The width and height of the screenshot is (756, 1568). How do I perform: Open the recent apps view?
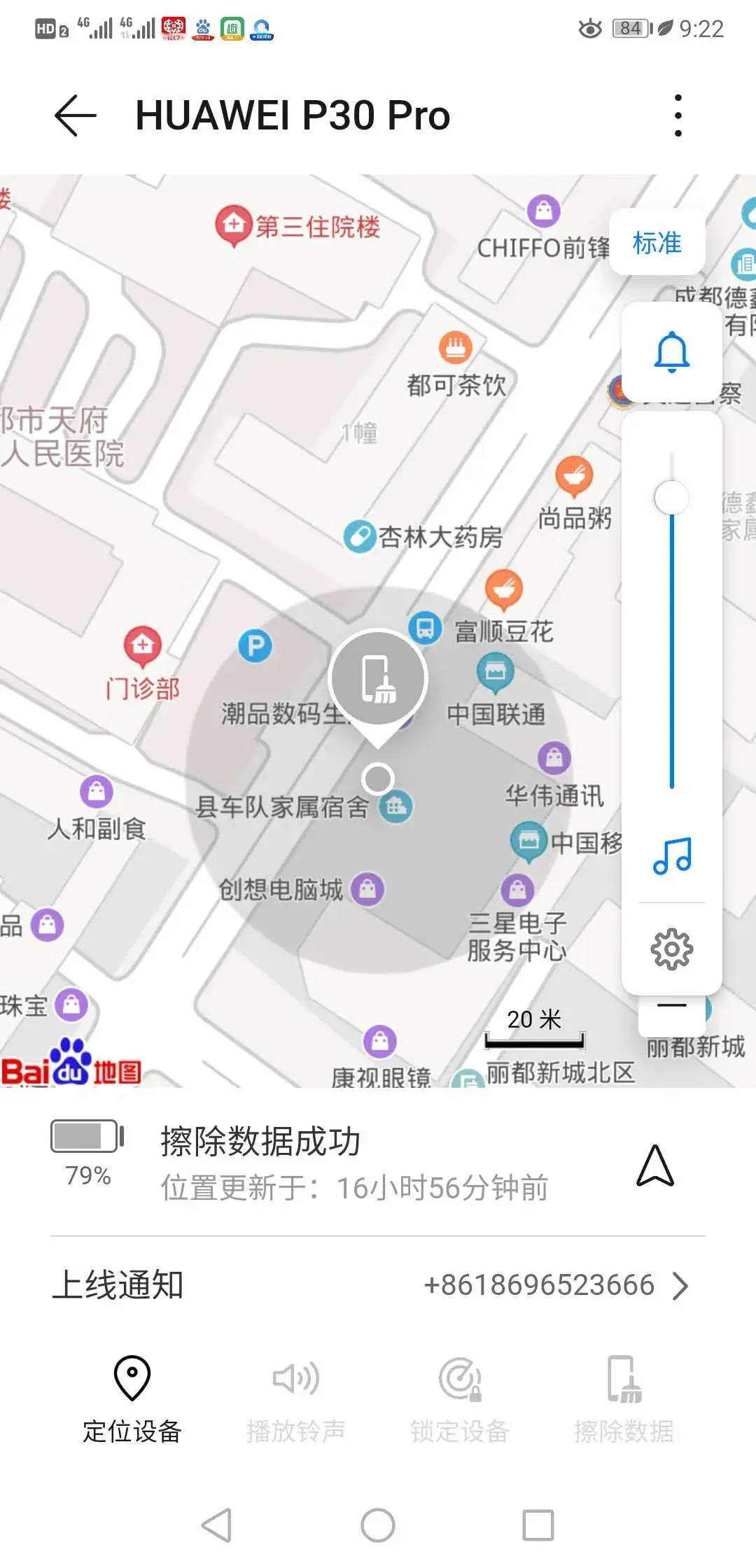538,1525
